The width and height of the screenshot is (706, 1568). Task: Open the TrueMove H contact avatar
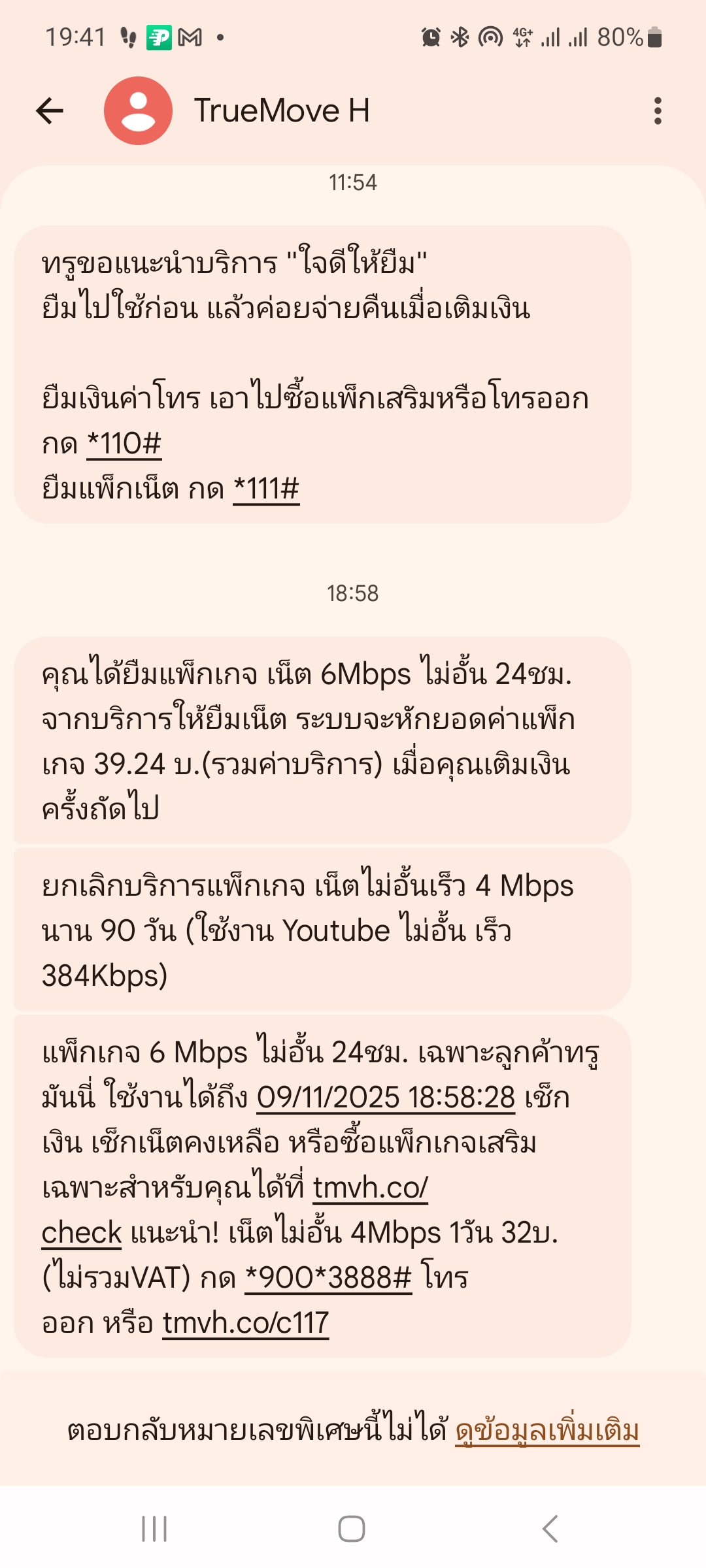(138, 110)
